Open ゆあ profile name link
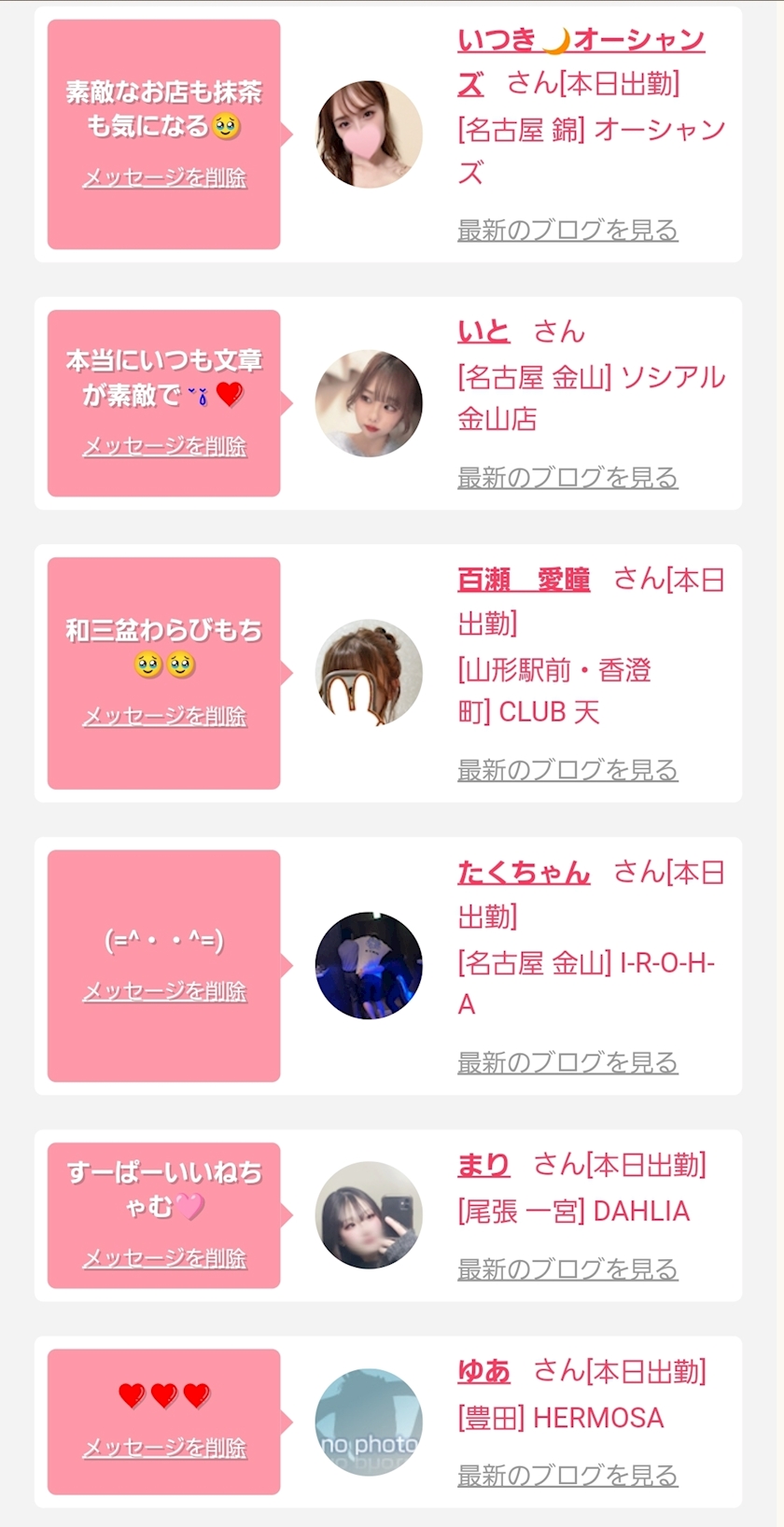784x1527 pixels. pos(483,1371)
